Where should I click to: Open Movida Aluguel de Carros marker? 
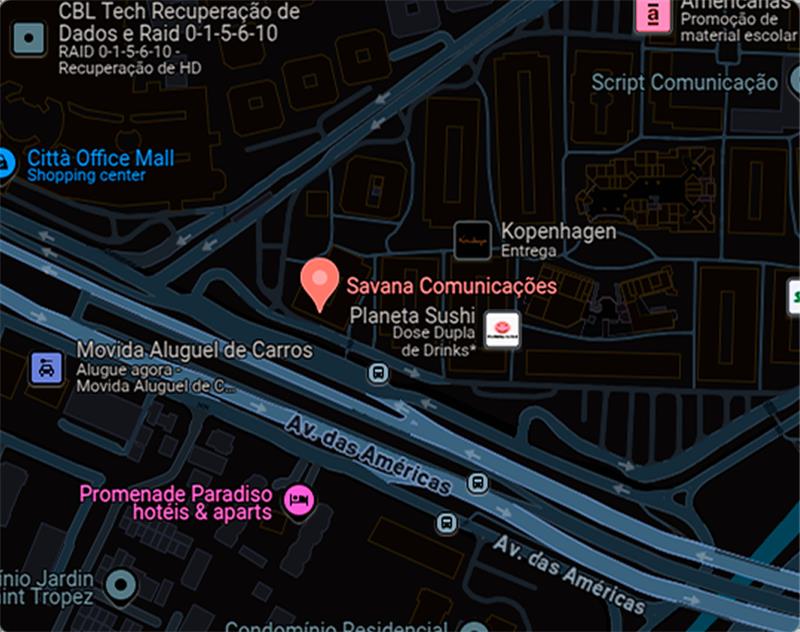(46, 366)
